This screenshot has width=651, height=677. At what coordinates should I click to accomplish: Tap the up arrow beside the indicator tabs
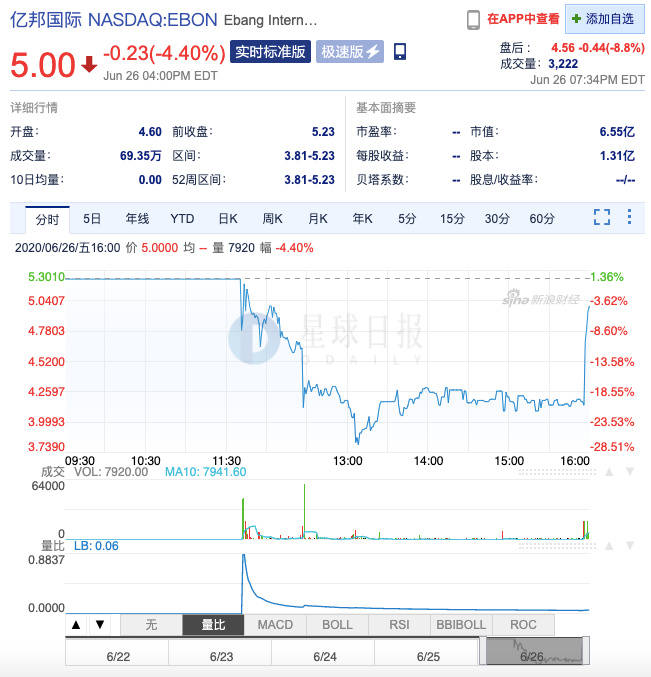pos(78,625)
